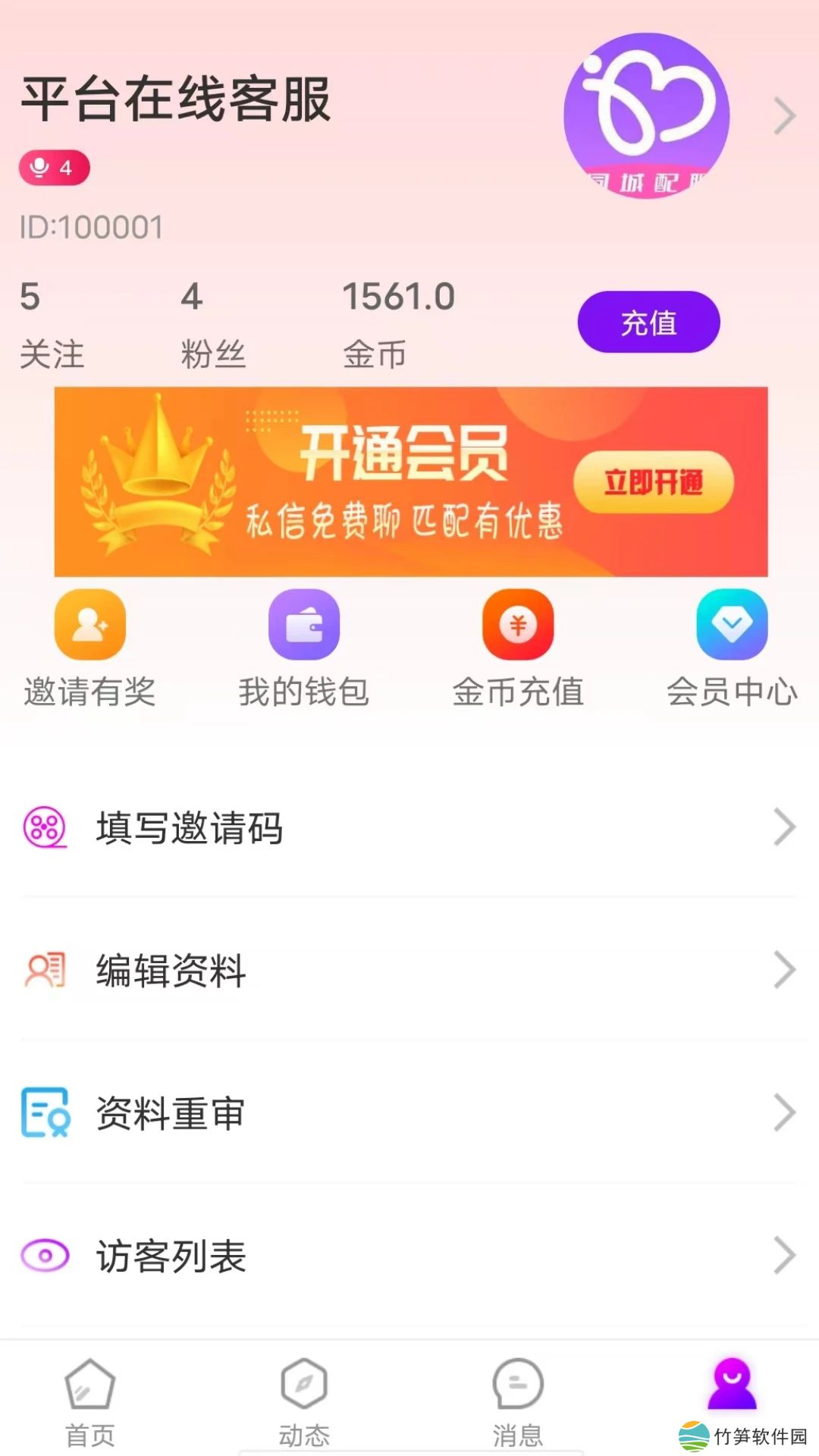The width and height of the screenshot is (819, 1456).
Task: Tap 立即开通 on the membership banner
Action: point(653,482)
